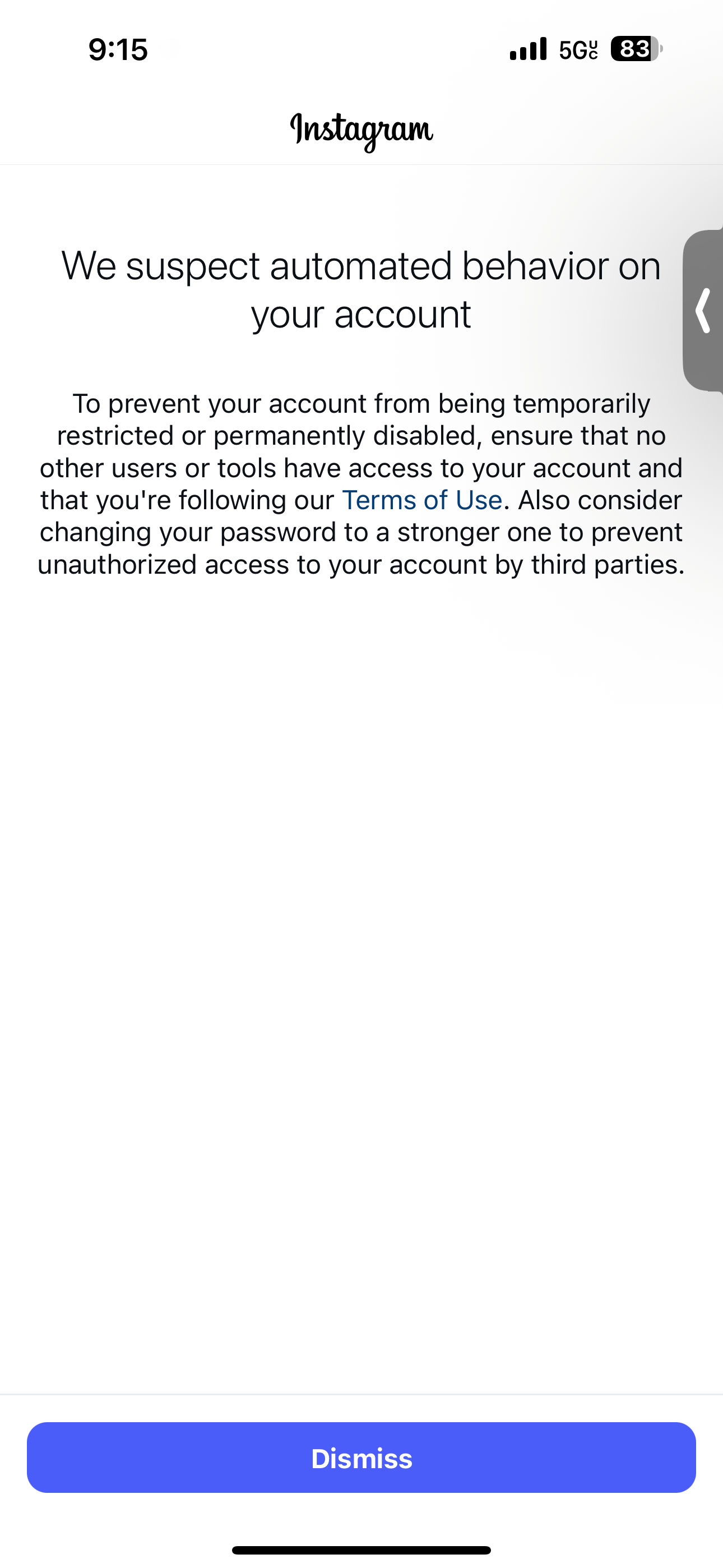
Task: Open the Terms of Use link
Action: tap(423, 500)
